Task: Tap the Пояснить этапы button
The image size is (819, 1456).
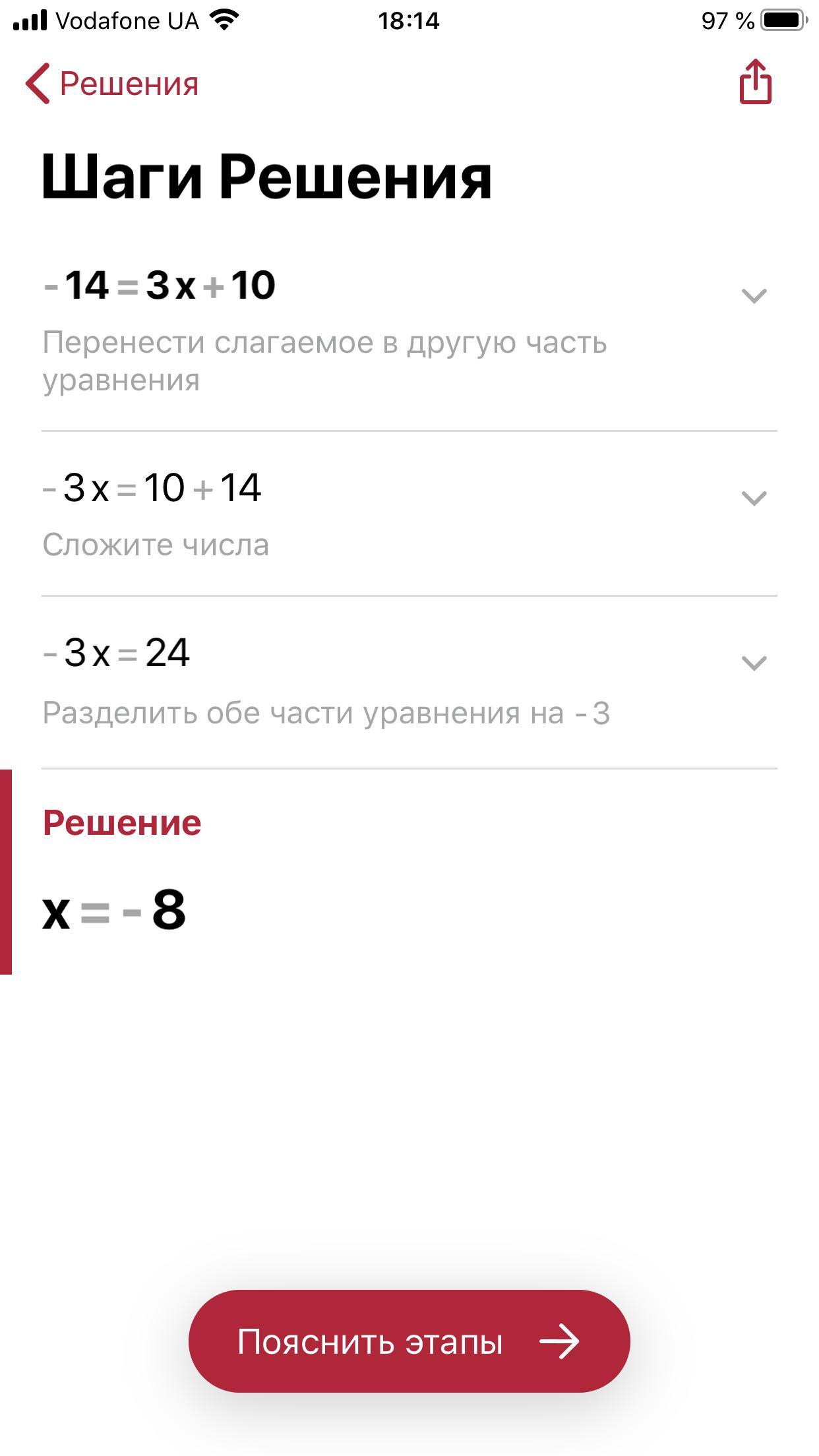Action: (x=409, y=1342)
